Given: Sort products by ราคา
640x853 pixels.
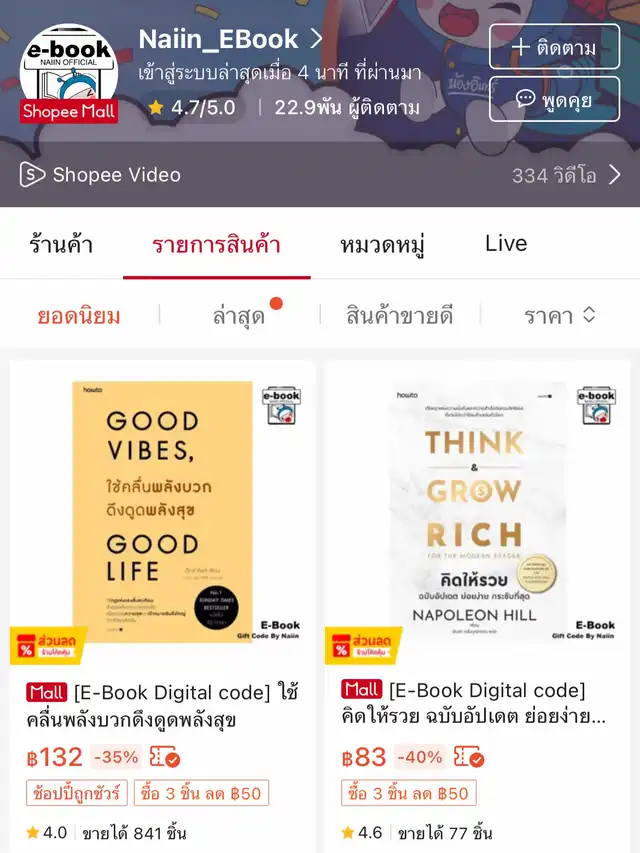Looking at the screenshot, I should click(559, 316).
